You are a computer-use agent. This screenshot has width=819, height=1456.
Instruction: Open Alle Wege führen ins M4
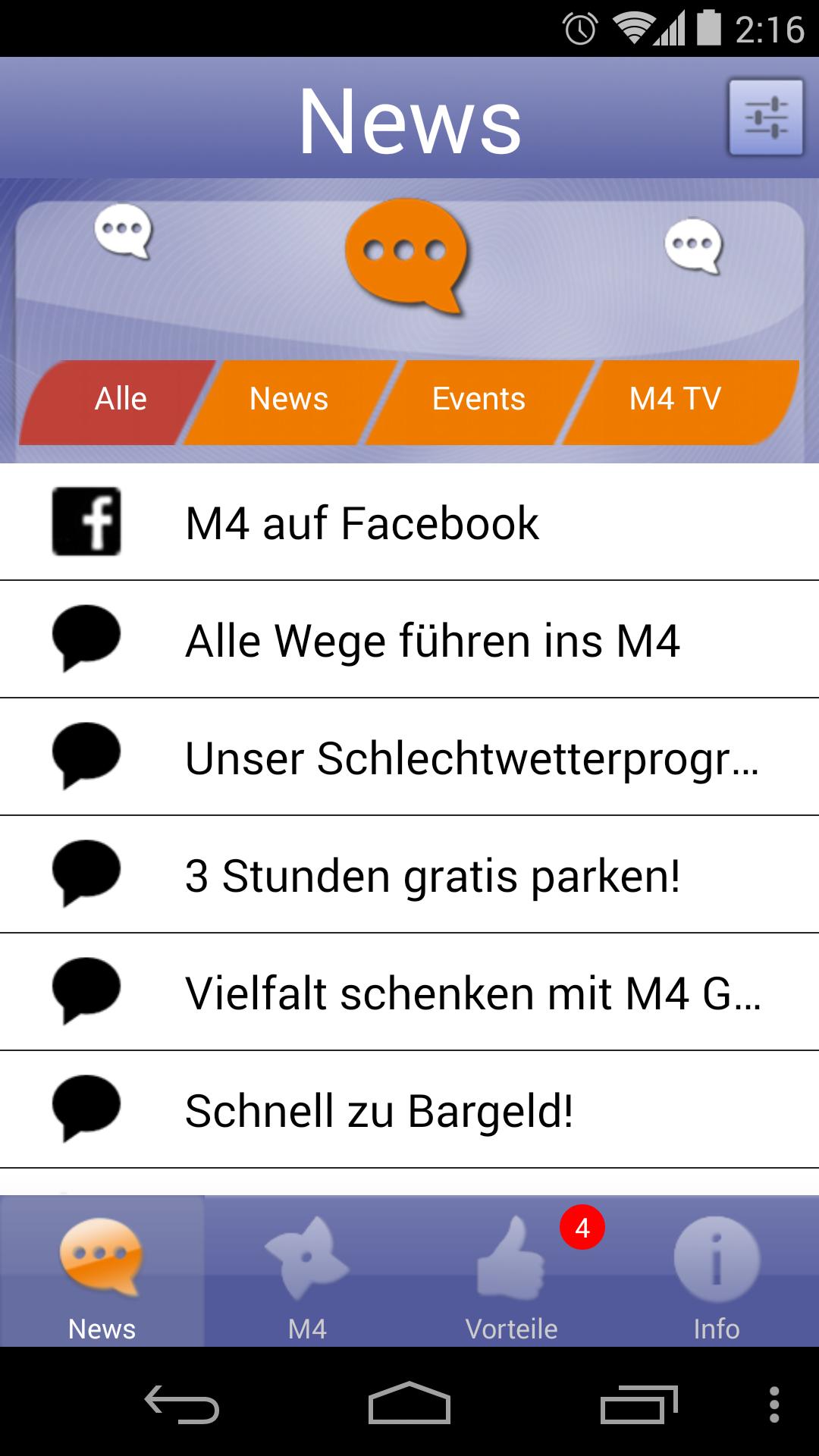point(409,640)
